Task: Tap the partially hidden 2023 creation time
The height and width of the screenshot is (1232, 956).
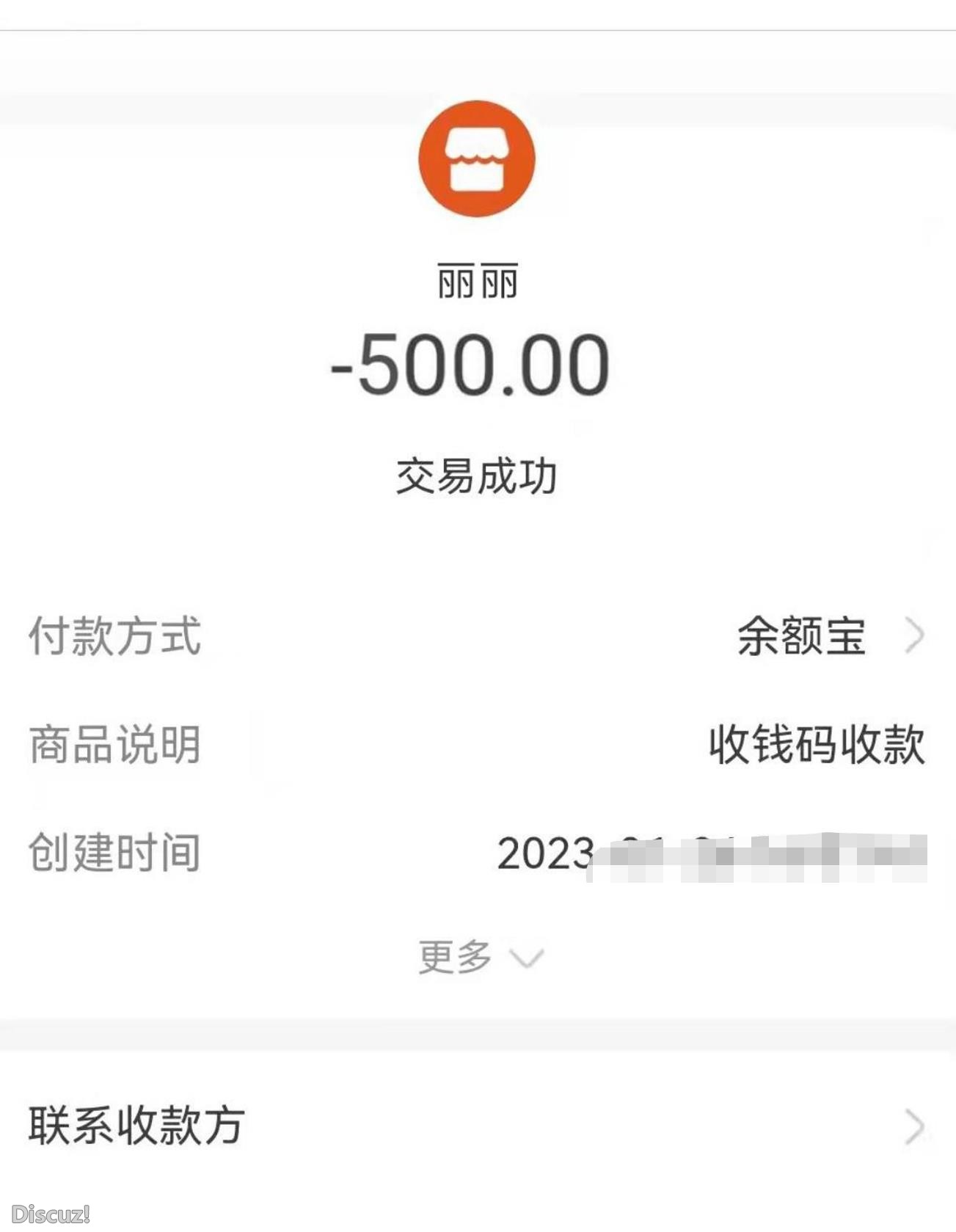Action: [x=543, y=854]
